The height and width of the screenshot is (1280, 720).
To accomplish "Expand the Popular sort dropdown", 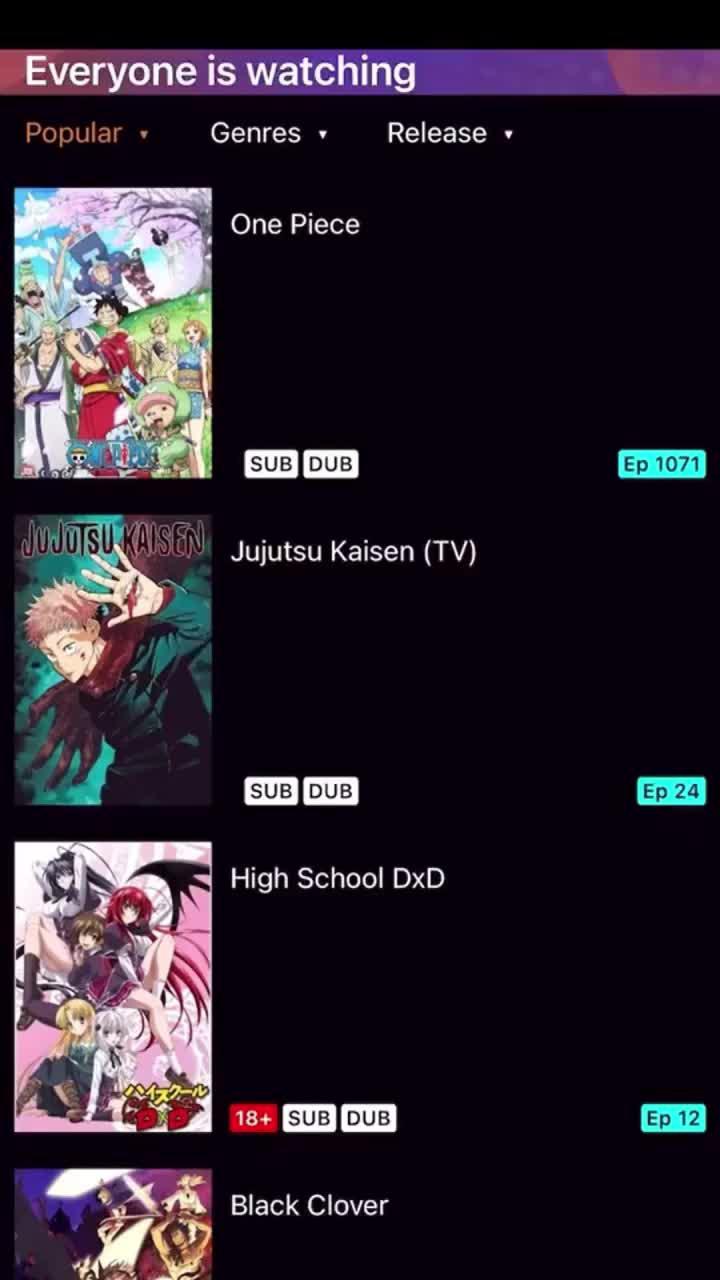I will 86,133.
